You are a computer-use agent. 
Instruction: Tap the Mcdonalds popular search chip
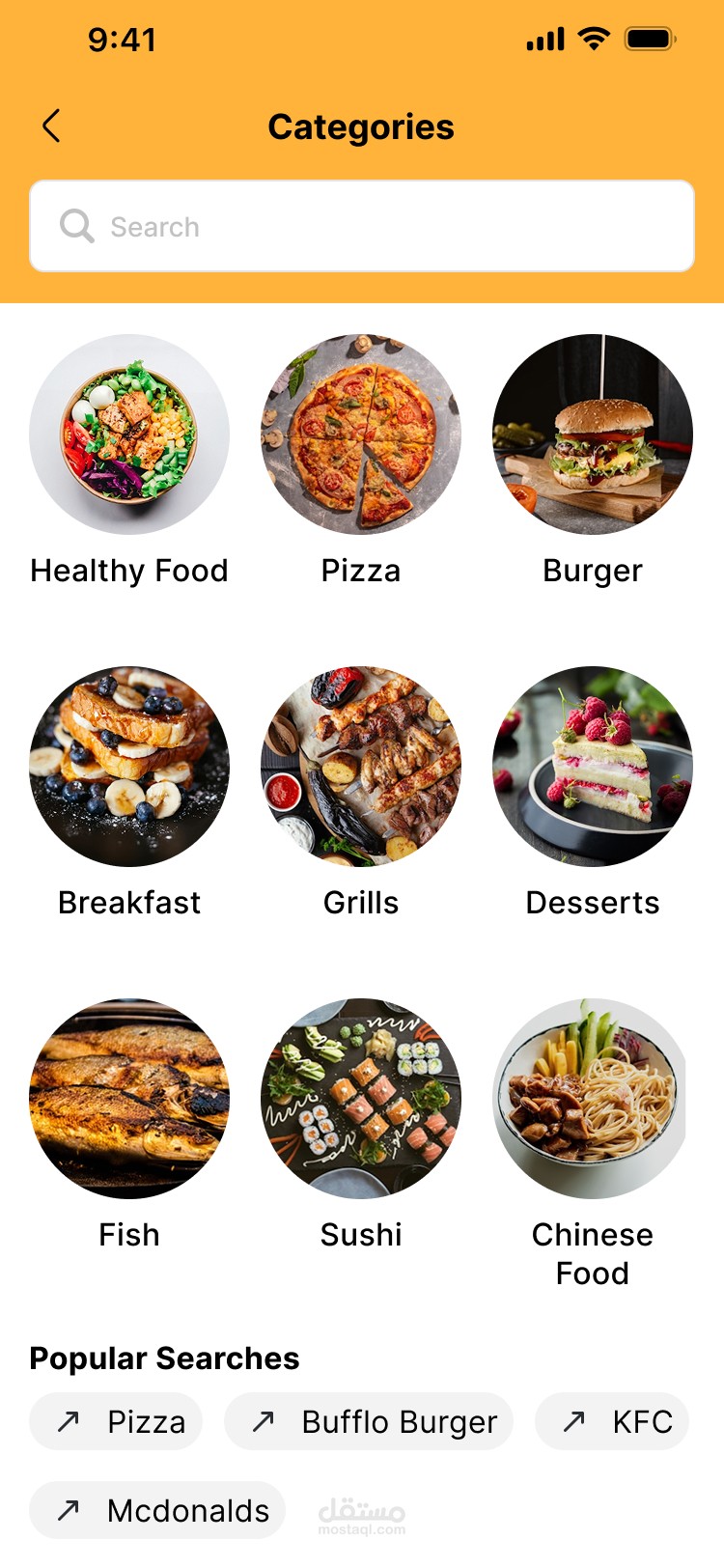click(x=157, y=1510)
